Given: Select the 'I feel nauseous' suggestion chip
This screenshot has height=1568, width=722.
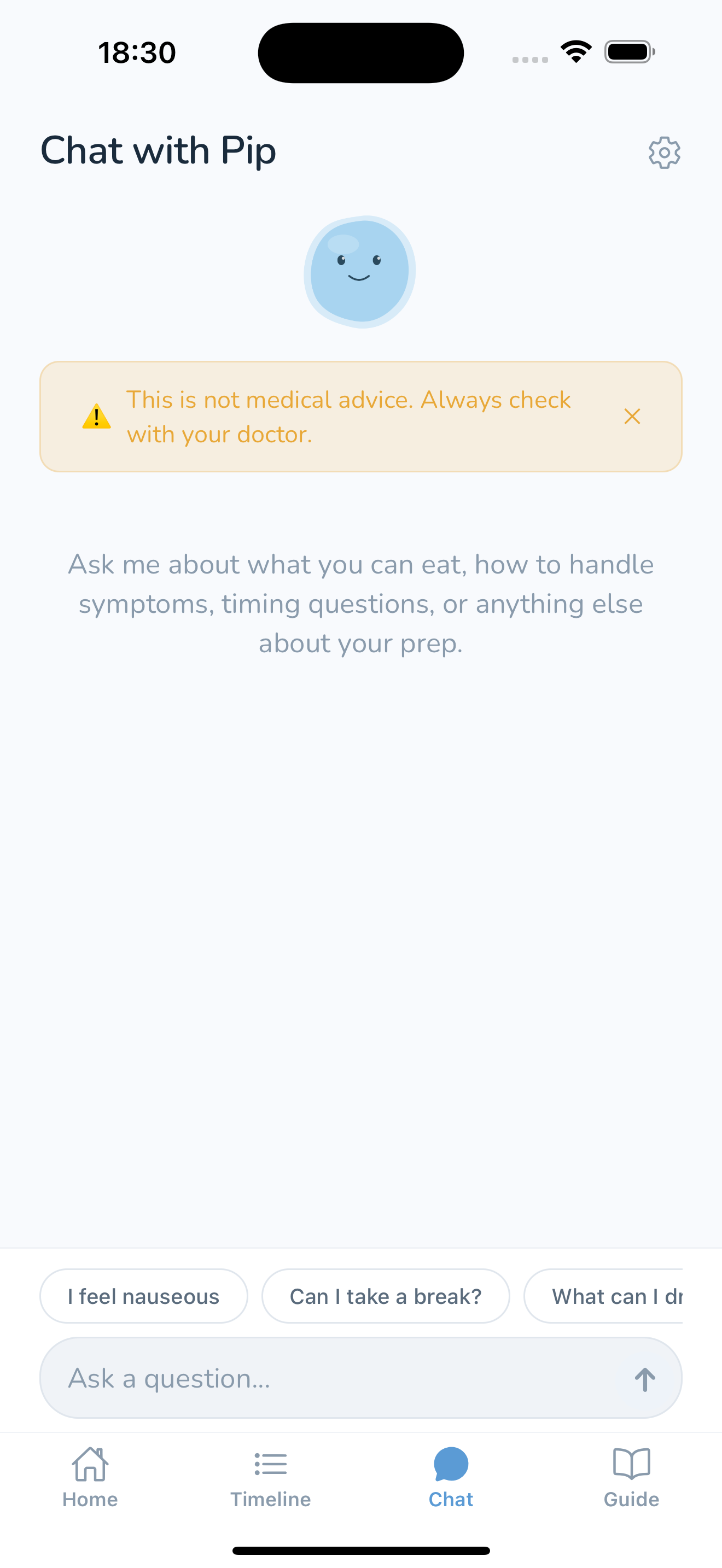Looking at the screenshot, I should (x=144, y=1296).
